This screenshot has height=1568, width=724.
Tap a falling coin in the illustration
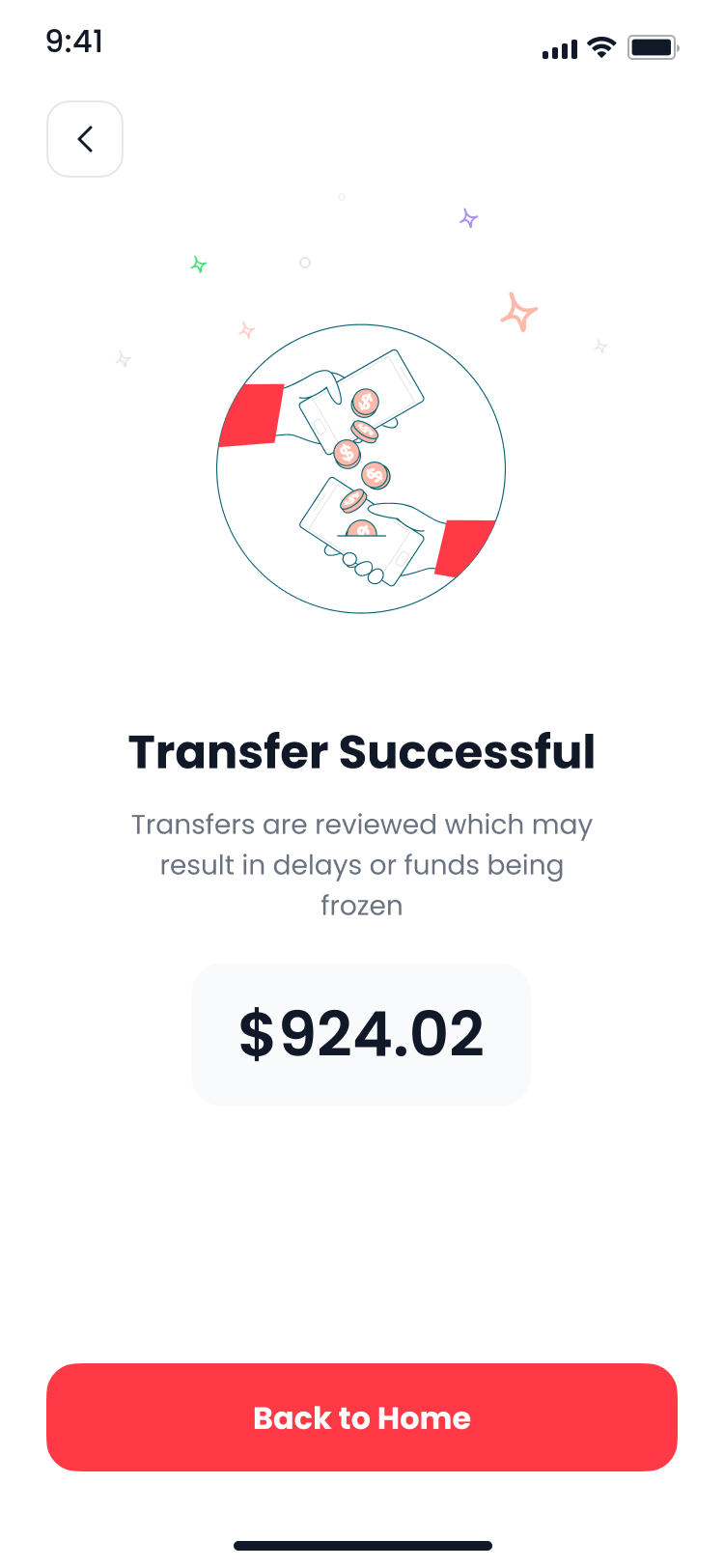(364, 404)
